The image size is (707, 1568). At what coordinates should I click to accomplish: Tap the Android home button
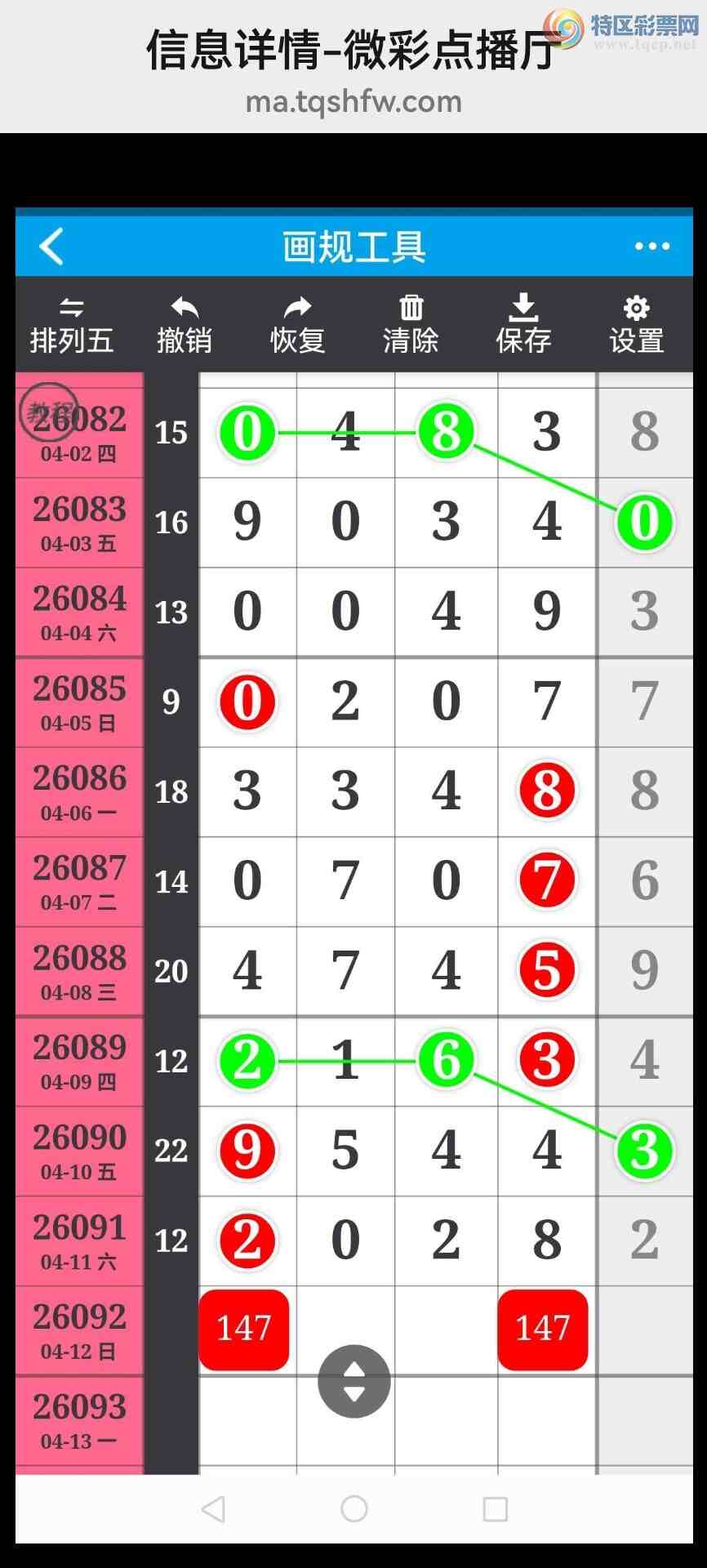354,1508
